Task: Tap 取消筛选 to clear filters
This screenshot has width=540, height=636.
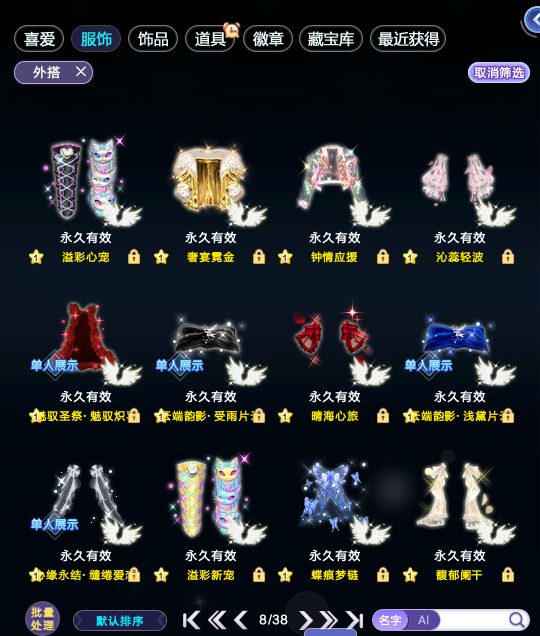Action: pyautogui.click(x=499, y=73)
